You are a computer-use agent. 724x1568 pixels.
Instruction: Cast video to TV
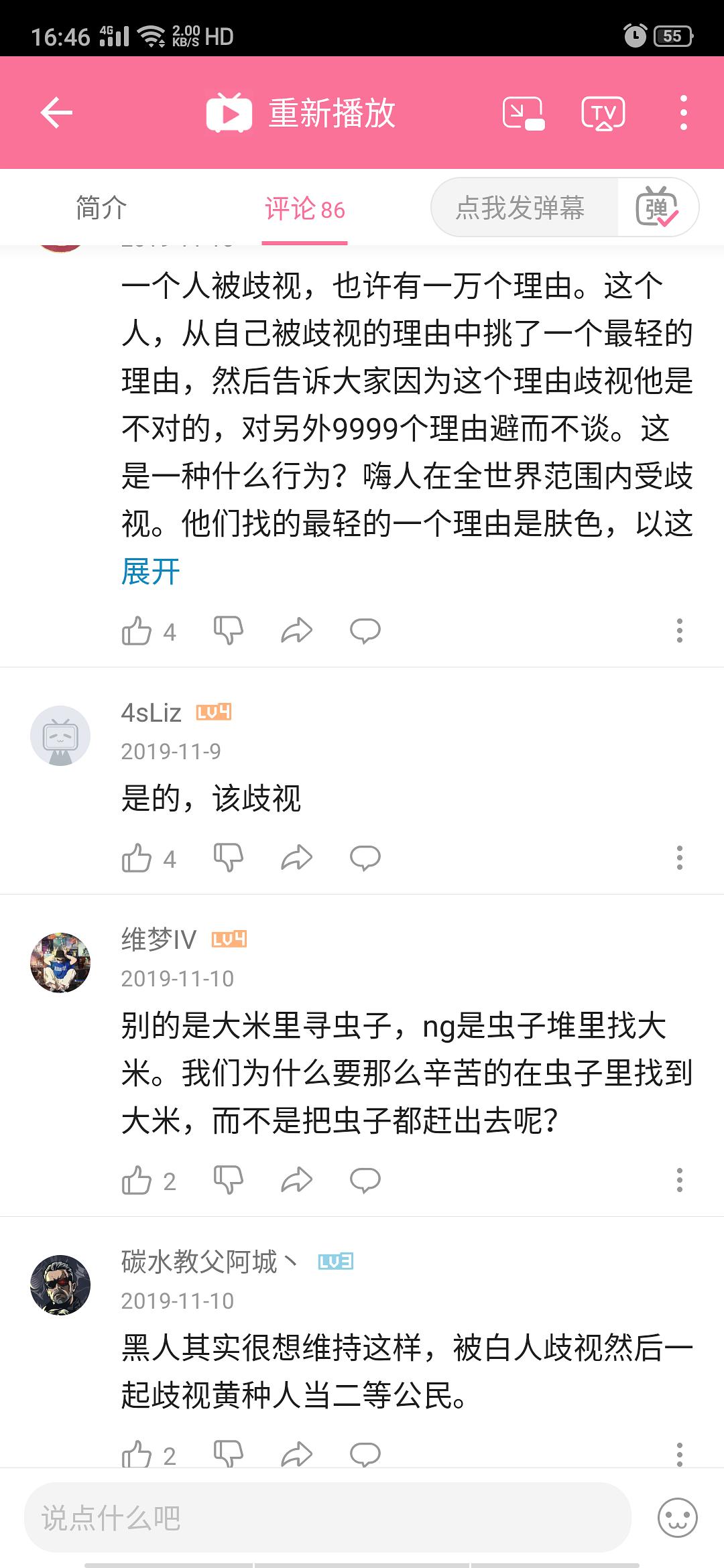603,113
